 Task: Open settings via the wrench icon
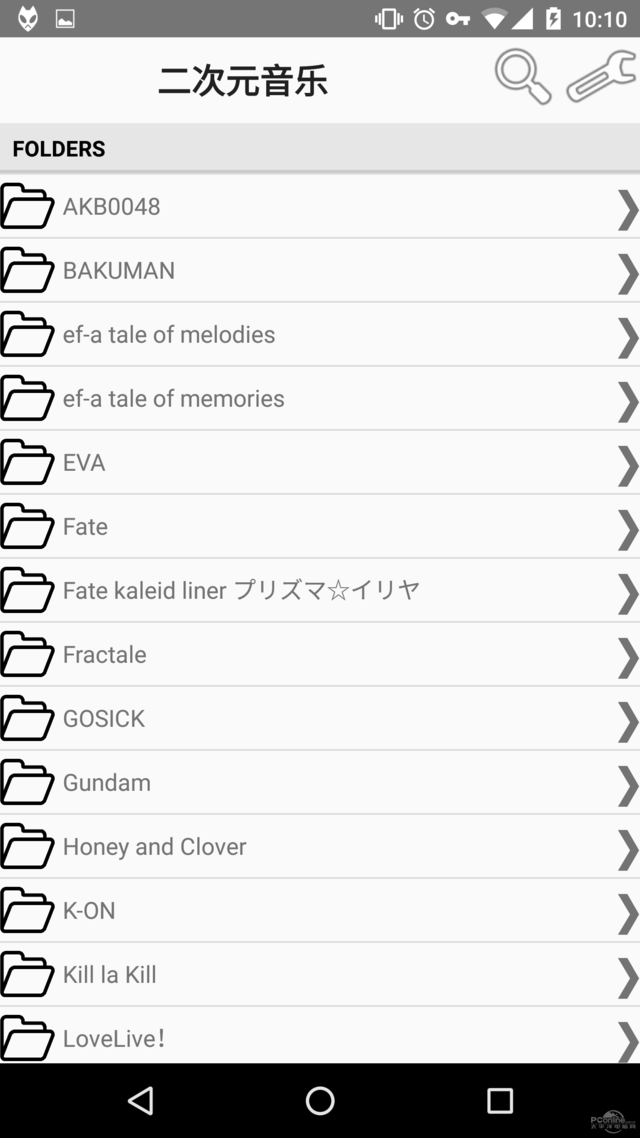tap(601, 77)
